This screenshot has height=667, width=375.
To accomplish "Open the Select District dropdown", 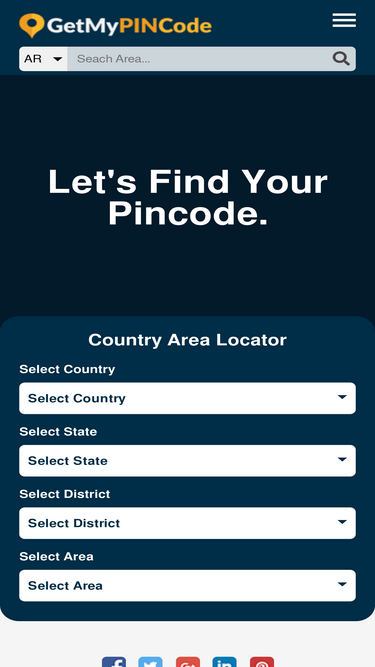I will (188, 523).
